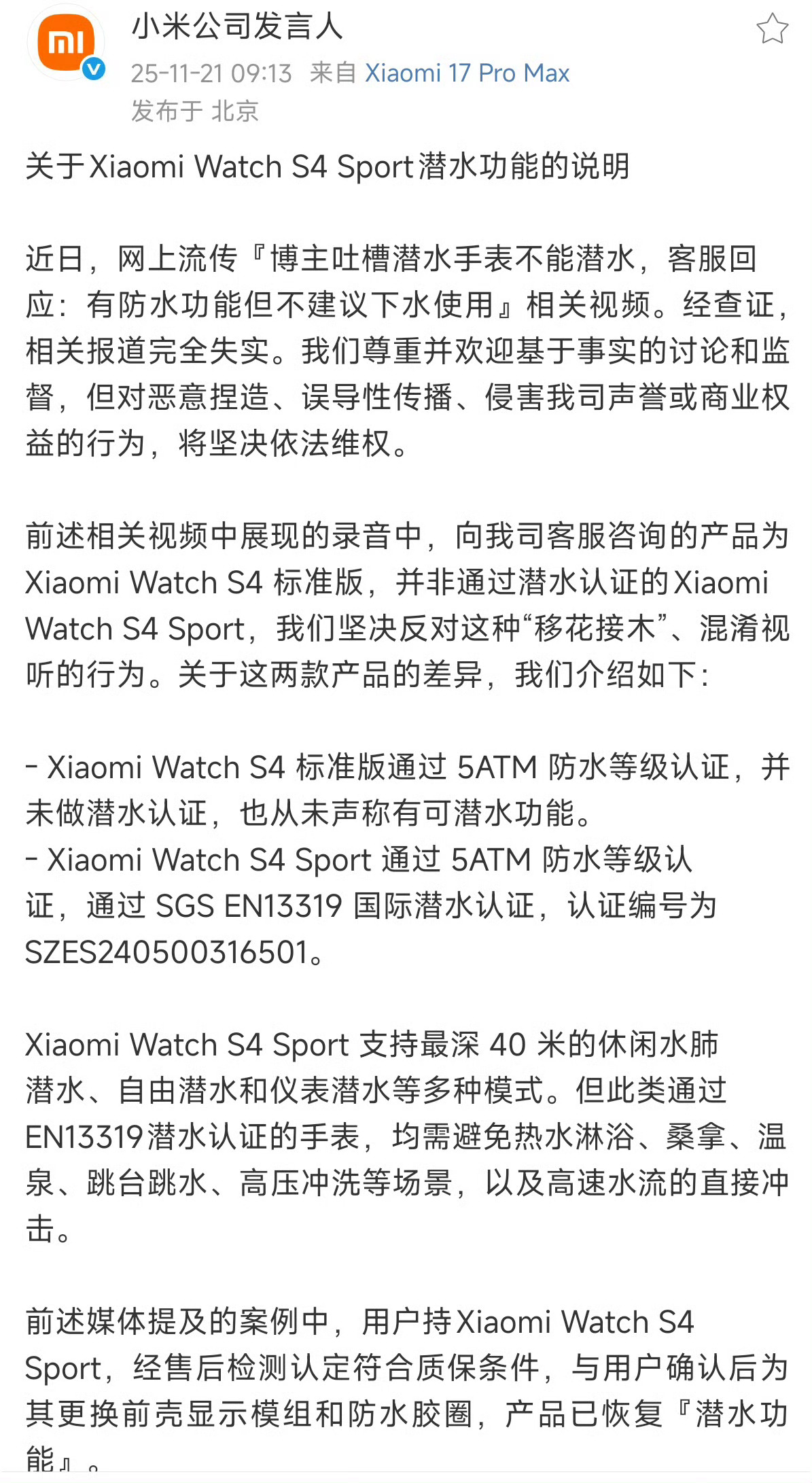Screen dimensions: 812x1483
Task: Open the Xiaomi 17 Pro Max device link
Action: coord(467,73)
